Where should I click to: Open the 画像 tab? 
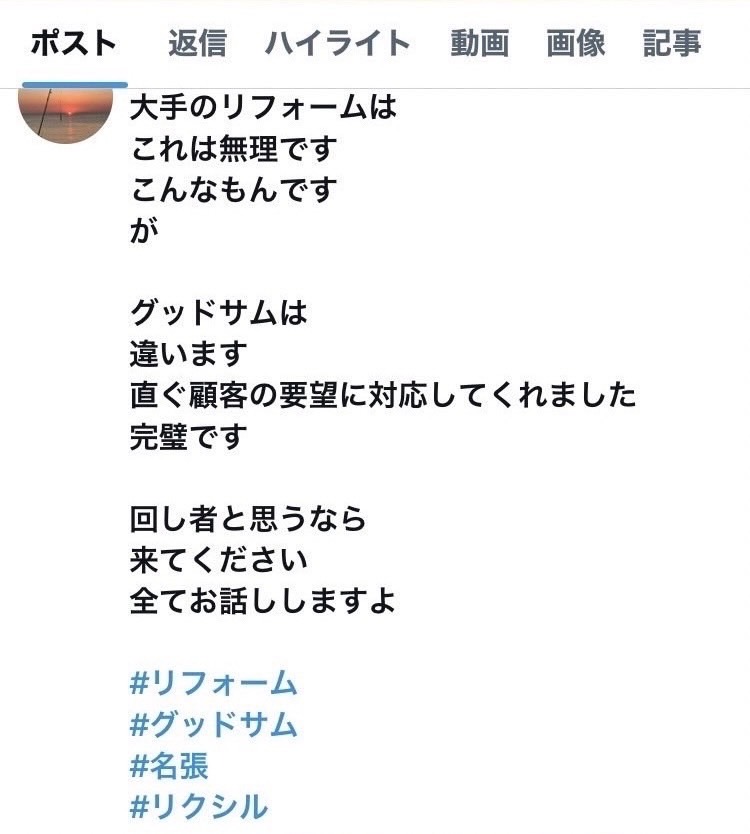pyautogui.click(x=576, y=44)
